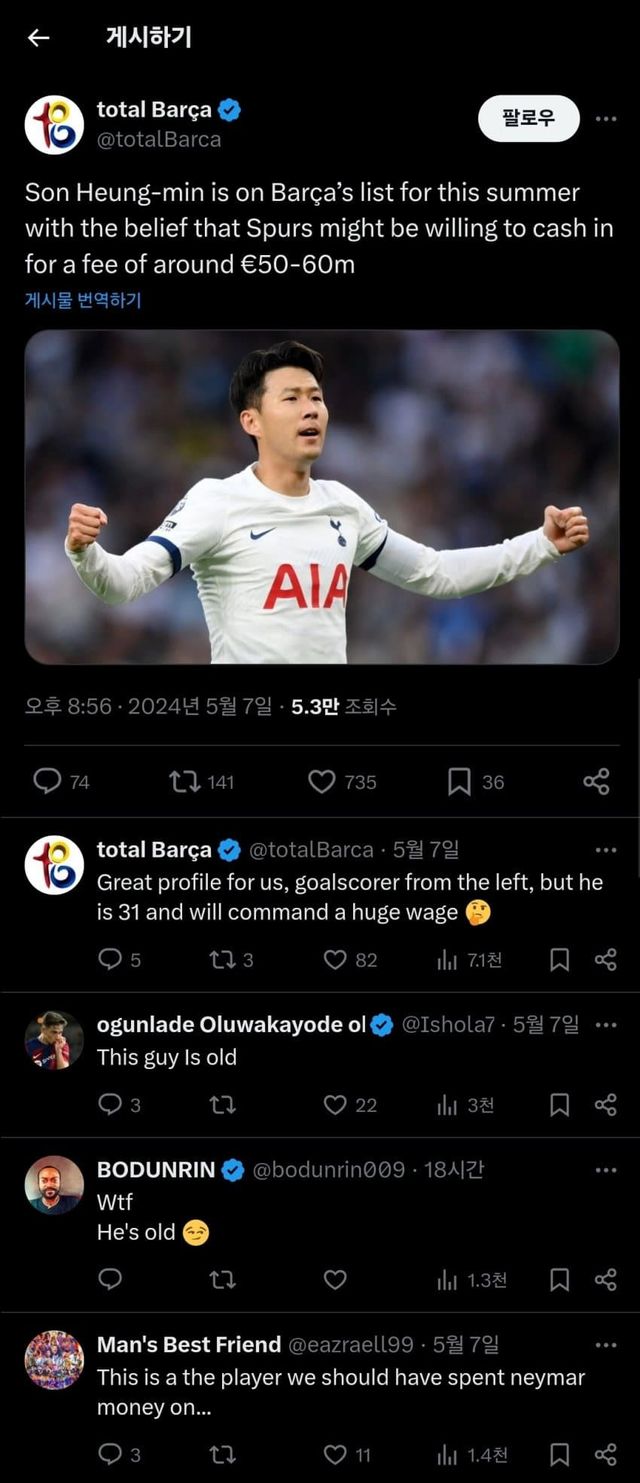
Task: Open overflow menu on BODUNRIN's reply
Action: [605, 1170]
